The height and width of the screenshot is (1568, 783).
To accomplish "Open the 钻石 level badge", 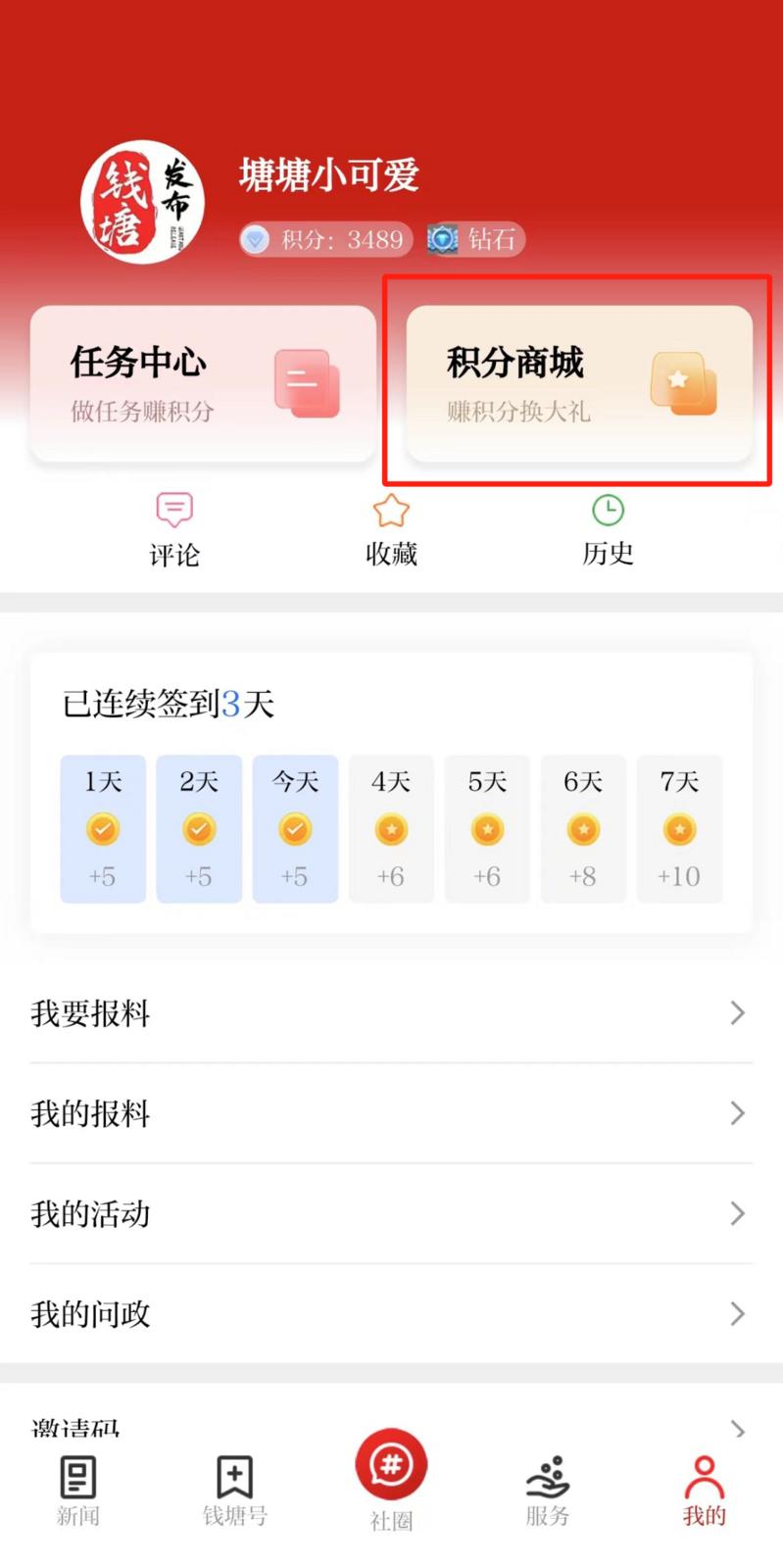I will [x=476, y=239].
